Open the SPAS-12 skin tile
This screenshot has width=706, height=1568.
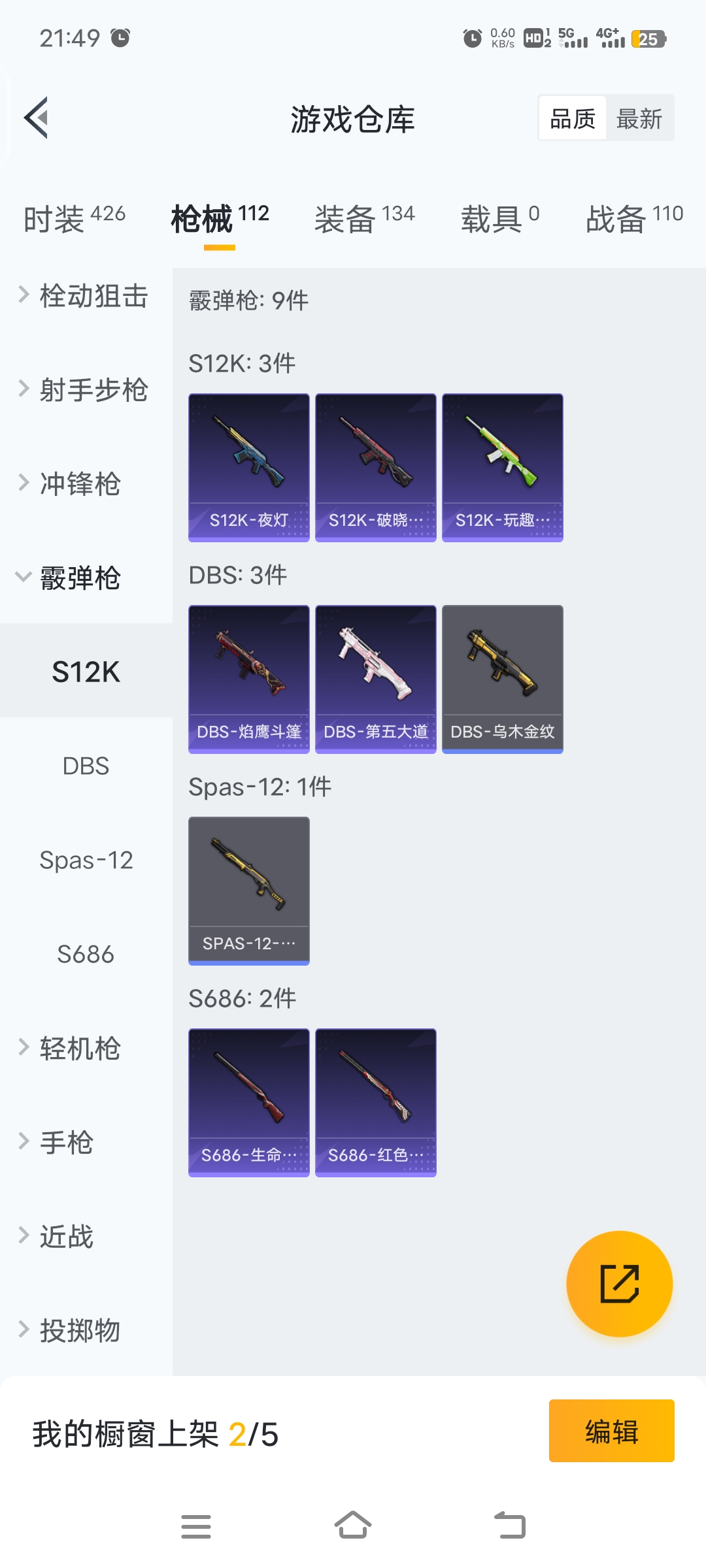tap(248, 890)
